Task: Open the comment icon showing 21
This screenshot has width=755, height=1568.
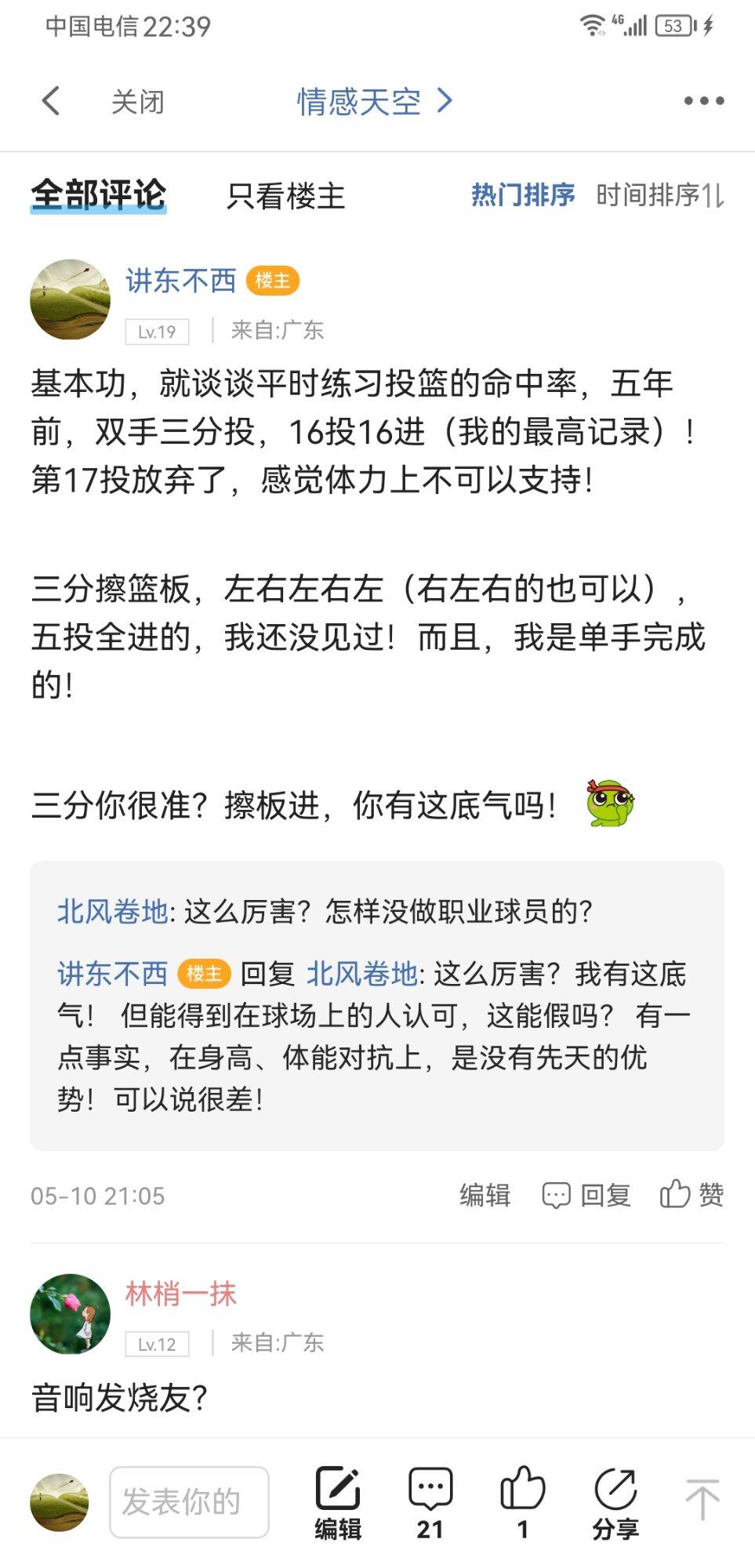Action: pyautogui.click(x=430, y=1502)
